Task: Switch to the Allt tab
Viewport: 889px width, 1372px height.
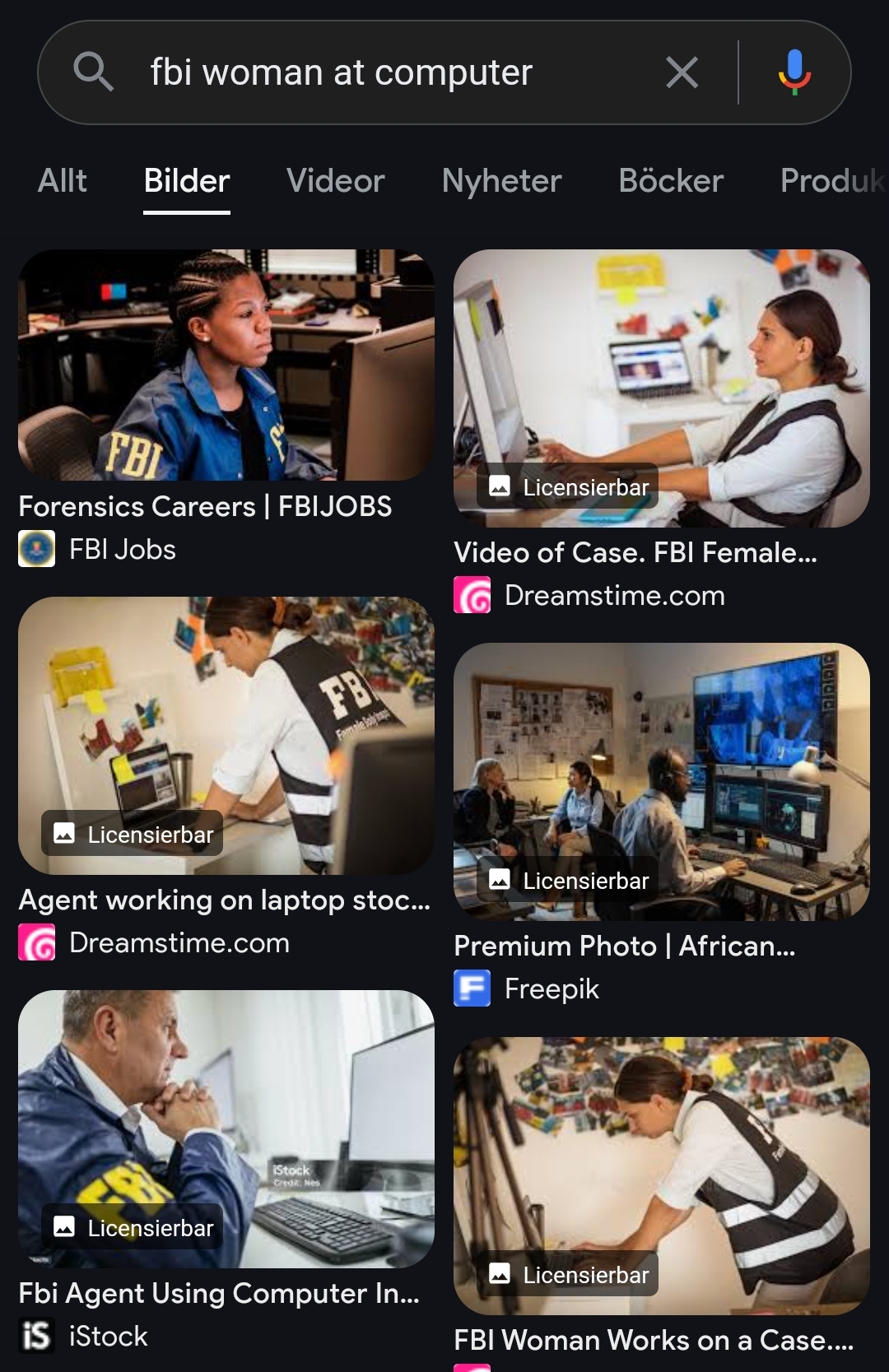Action: point(63,181)
